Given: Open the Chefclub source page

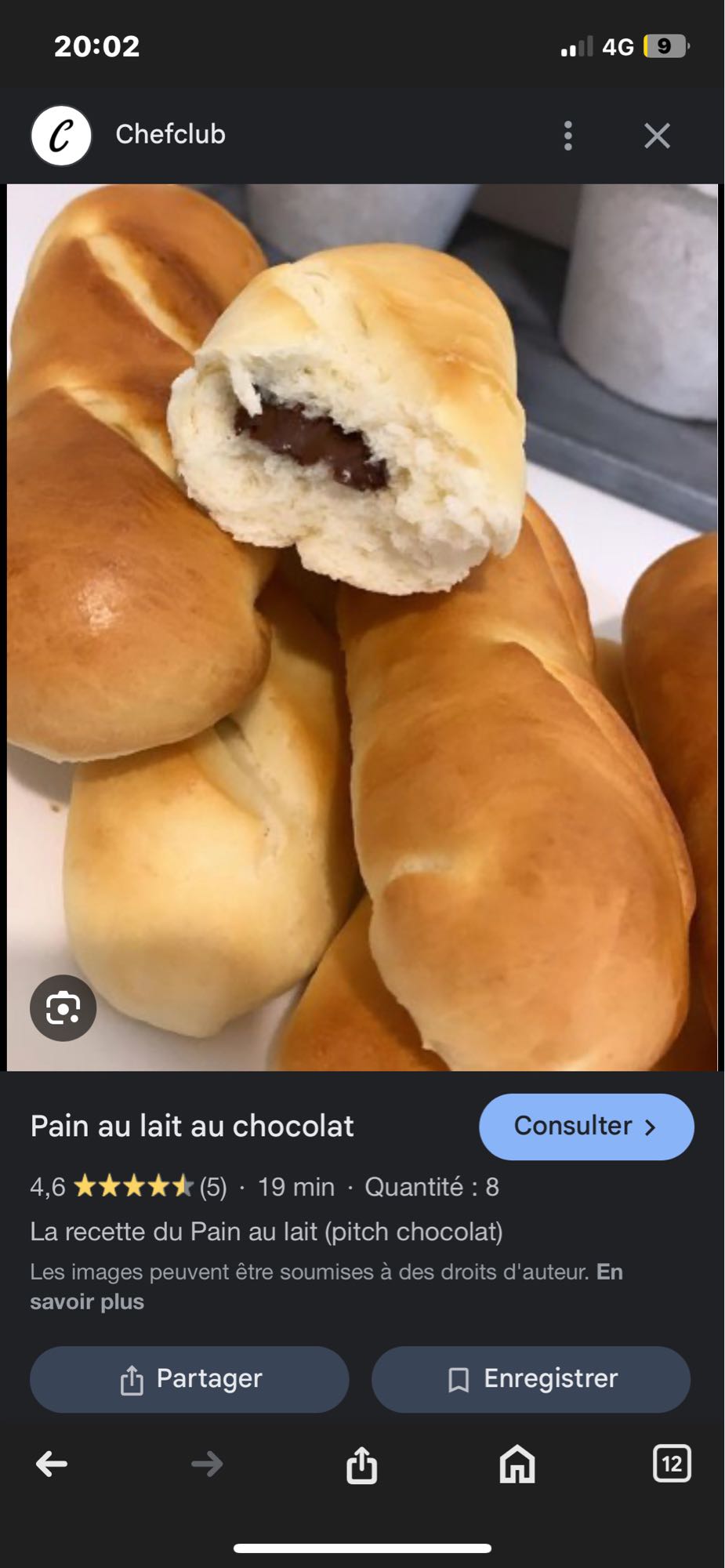Looking at the screenshot, I should [x=170, y=135].
